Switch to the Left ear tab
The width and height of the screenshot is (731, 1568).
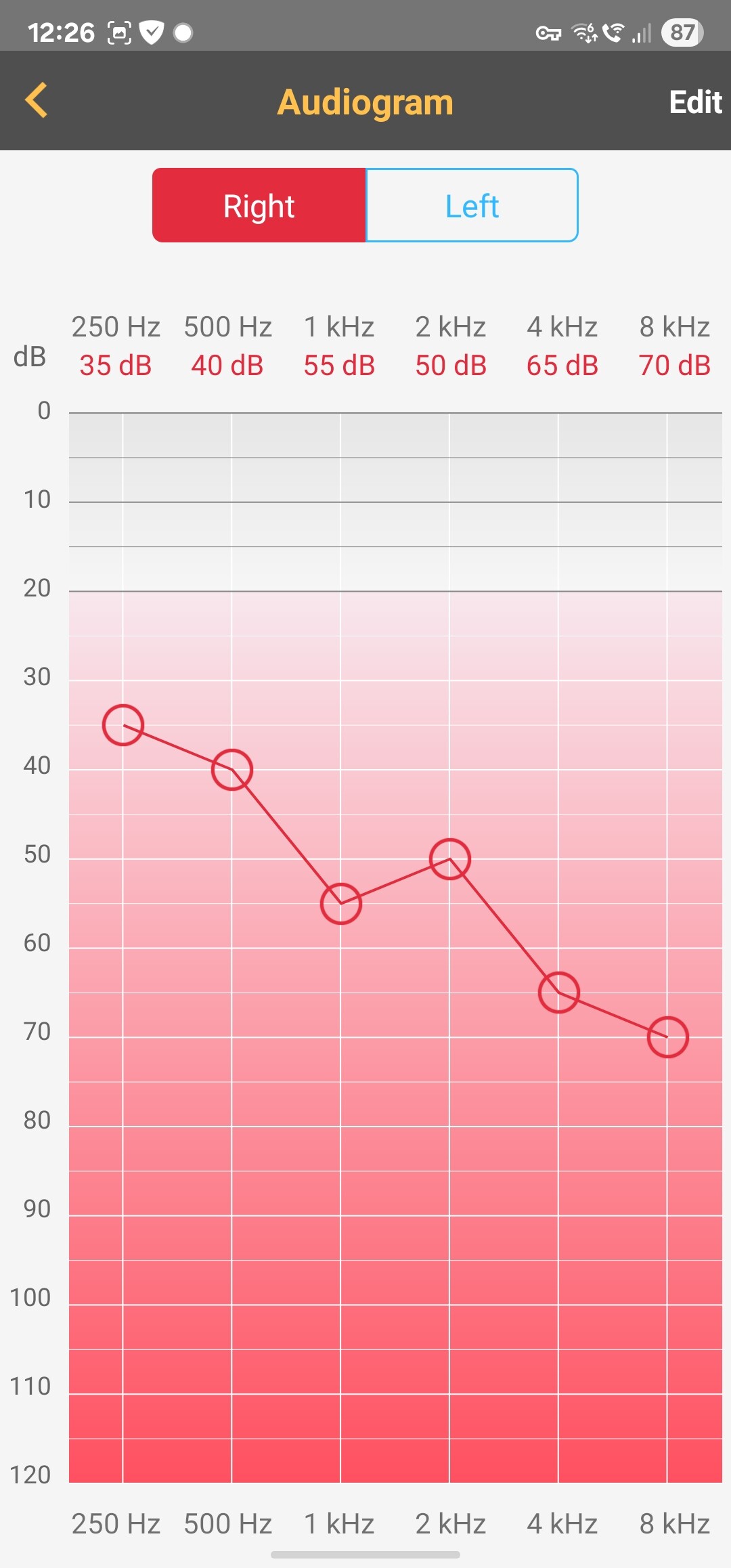[472, 205]
